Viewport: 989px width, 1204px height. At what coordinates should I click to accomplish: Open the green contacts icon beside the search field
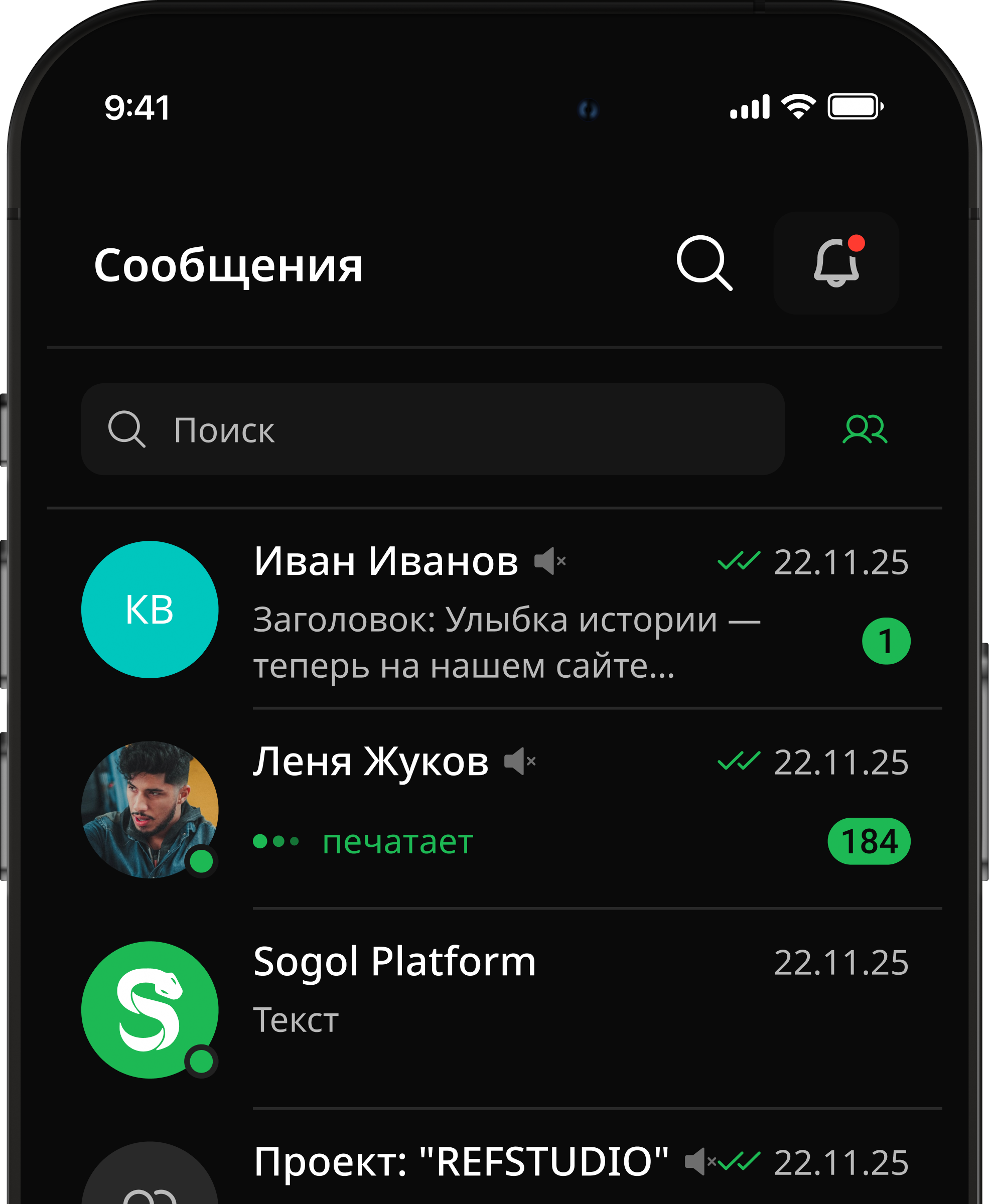tap(864, 429)
